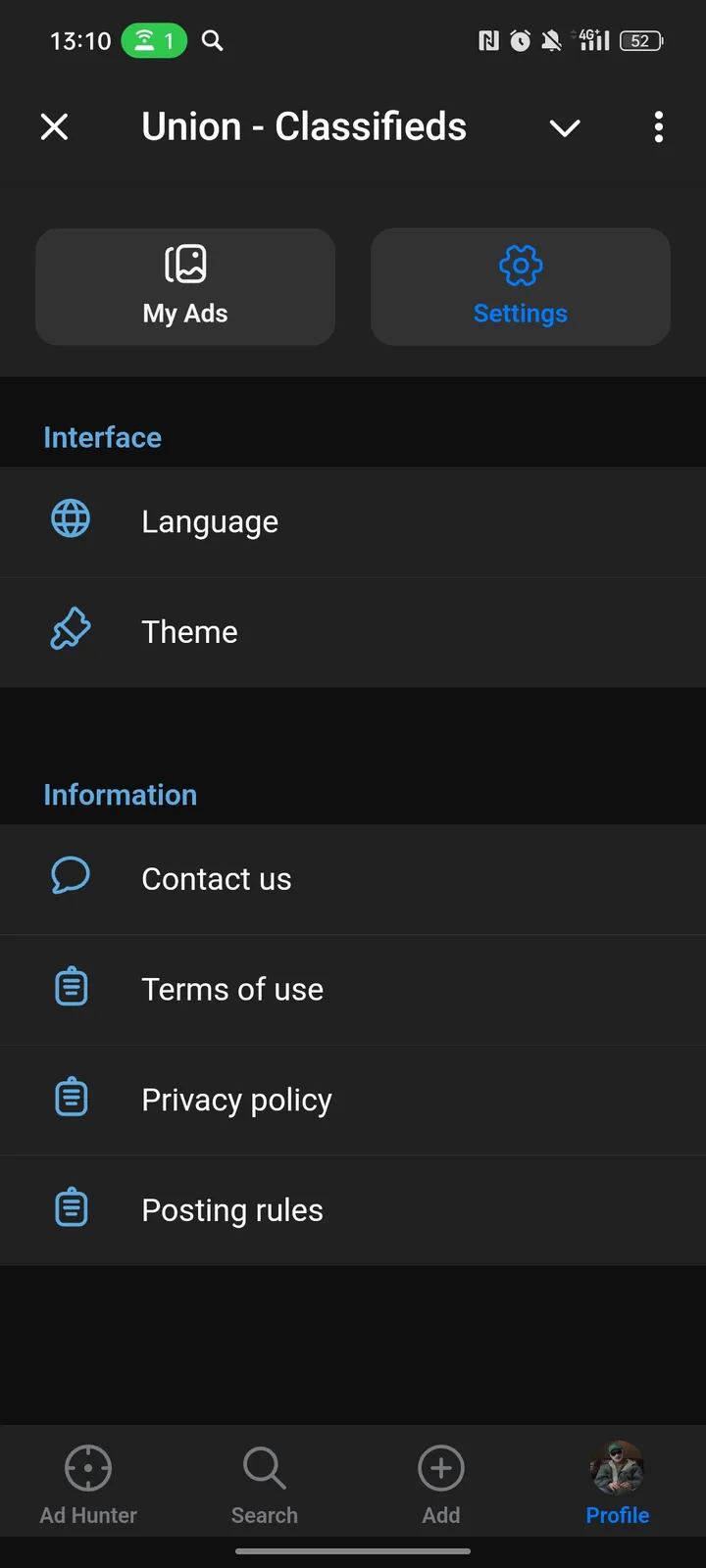Tap the Terms of use clipboard icon
This screenshot has height=1568, width=706.
coord(70,988)
